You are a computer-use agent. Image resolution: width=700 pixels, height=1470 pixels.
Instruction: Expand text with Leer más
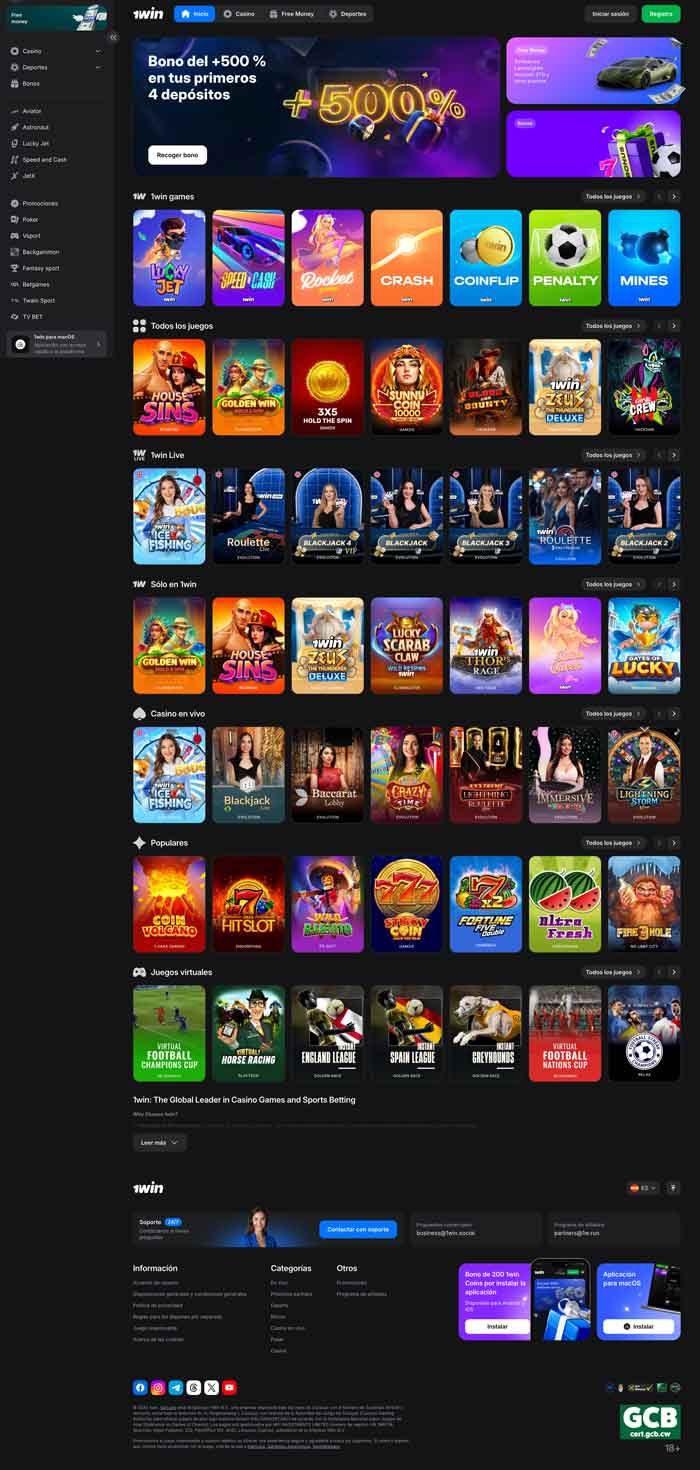(x=160, y=1142)
